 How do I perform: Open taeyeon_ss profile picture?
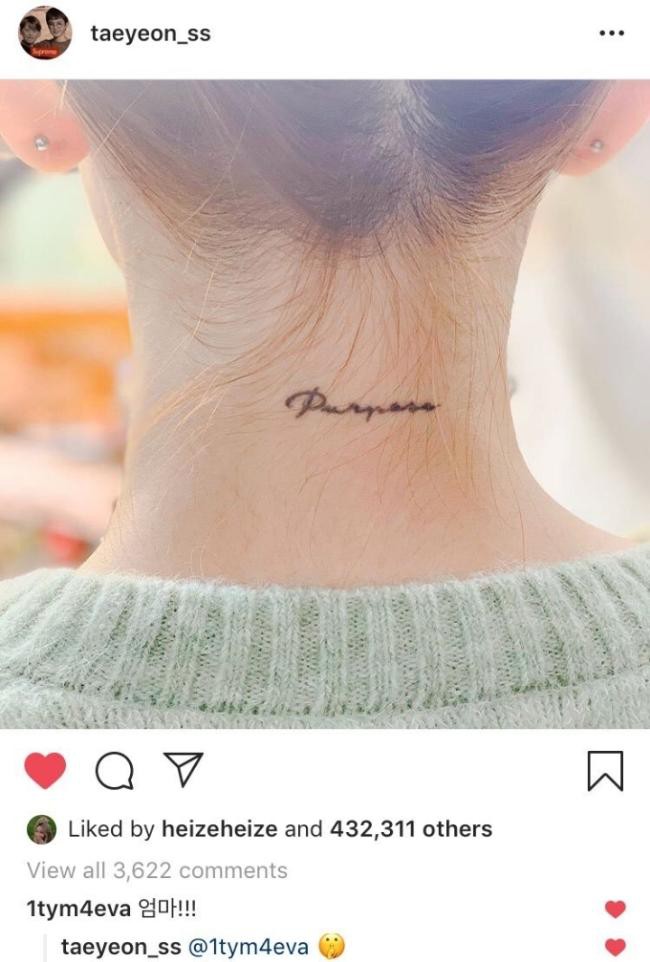coord(45,33)
